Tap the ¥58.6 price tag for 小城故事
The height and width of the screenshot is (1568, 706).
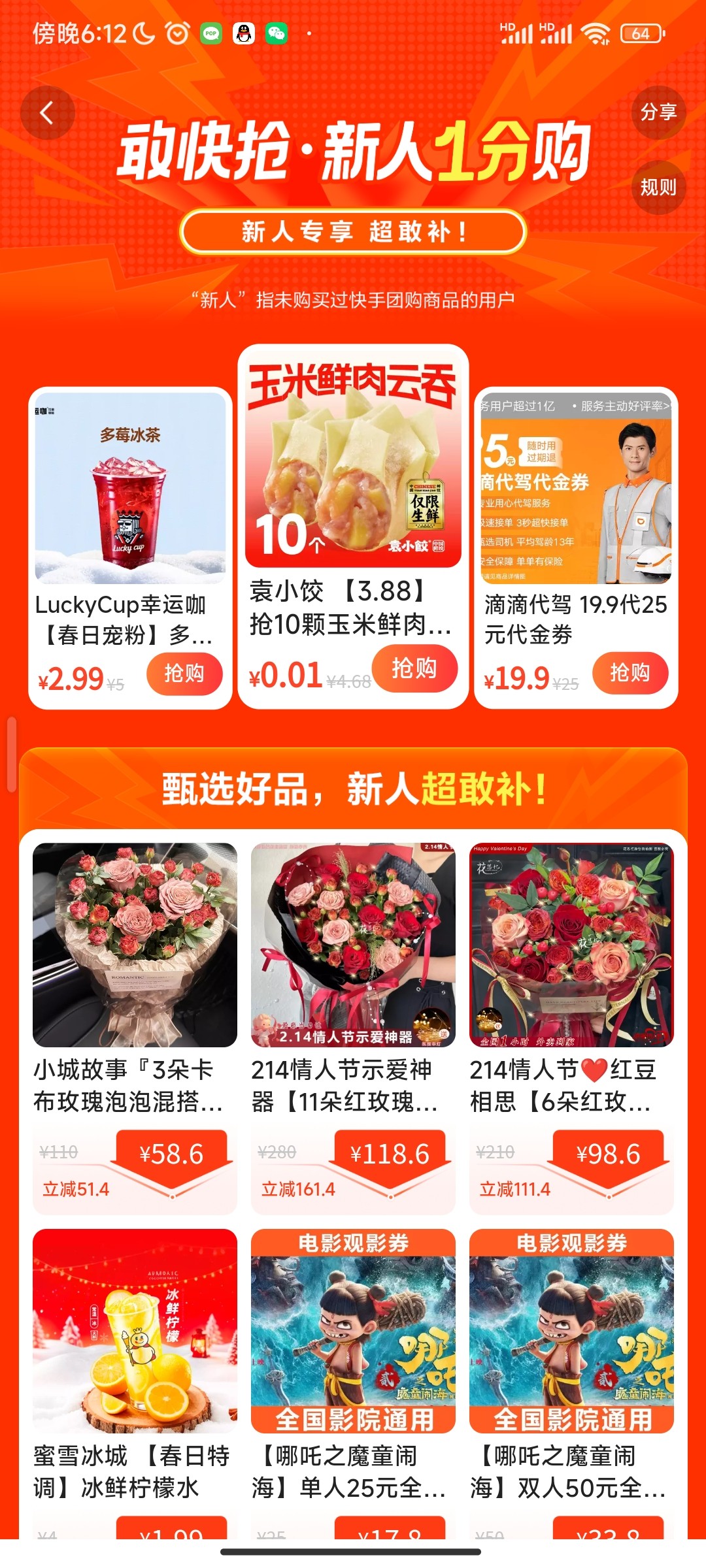pyautogui.click(x=171, y=1154)
